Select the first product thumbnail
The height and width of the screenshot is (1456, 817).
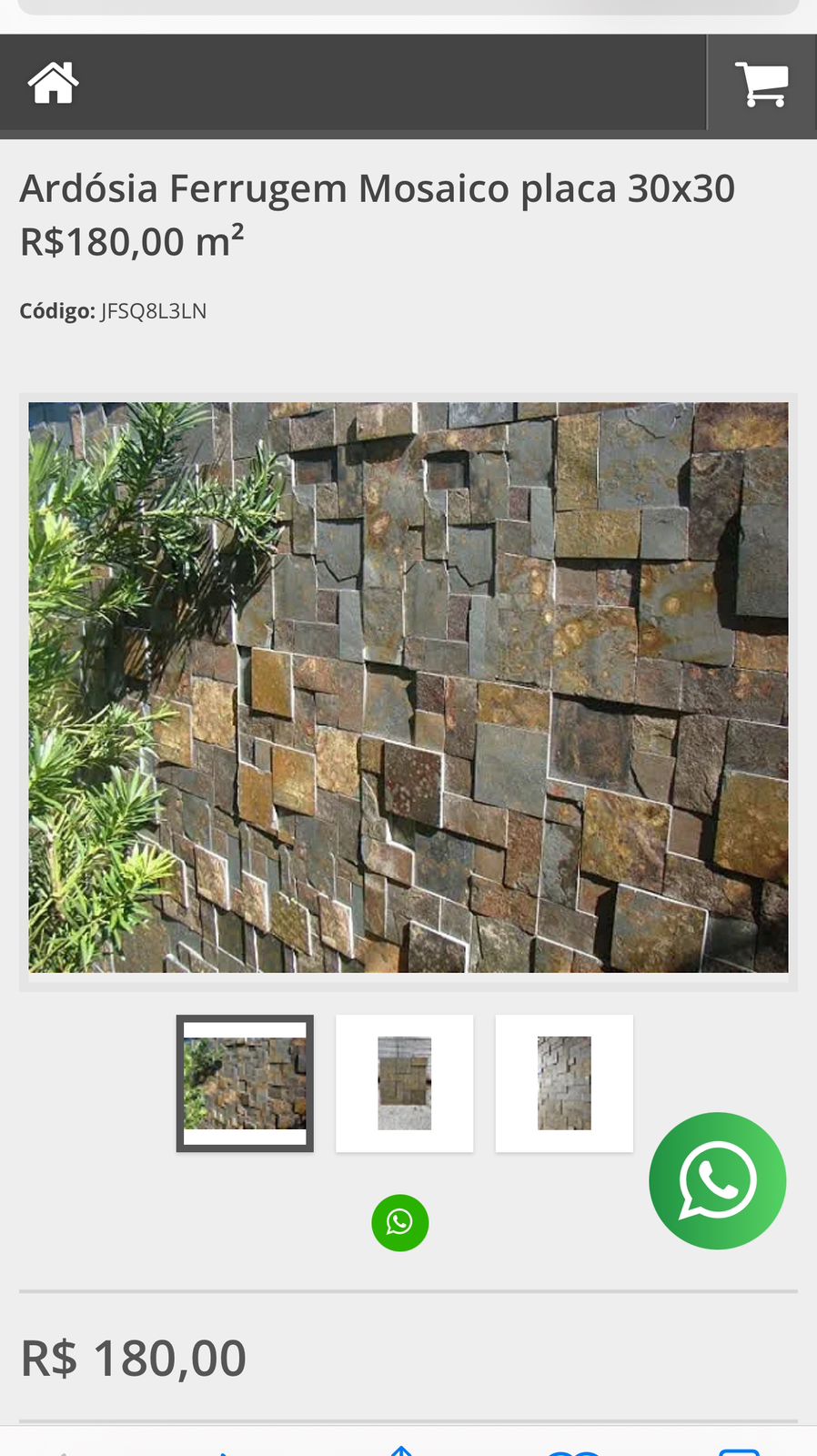(x=245, y=1083)
